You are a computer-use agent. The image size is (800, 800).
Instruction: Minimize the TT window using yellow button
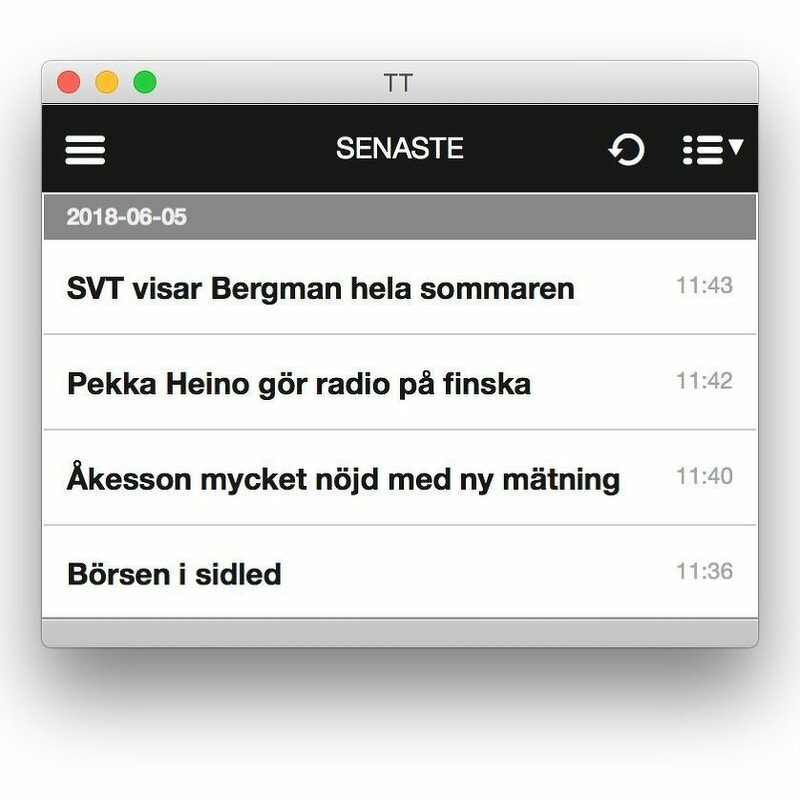[x=106, y=83]
